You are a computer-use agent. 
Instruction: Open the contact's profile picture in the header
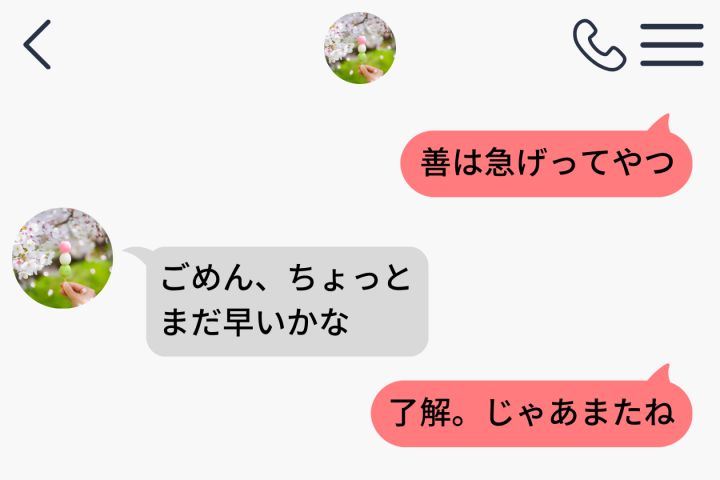click(x=360, y=47)
